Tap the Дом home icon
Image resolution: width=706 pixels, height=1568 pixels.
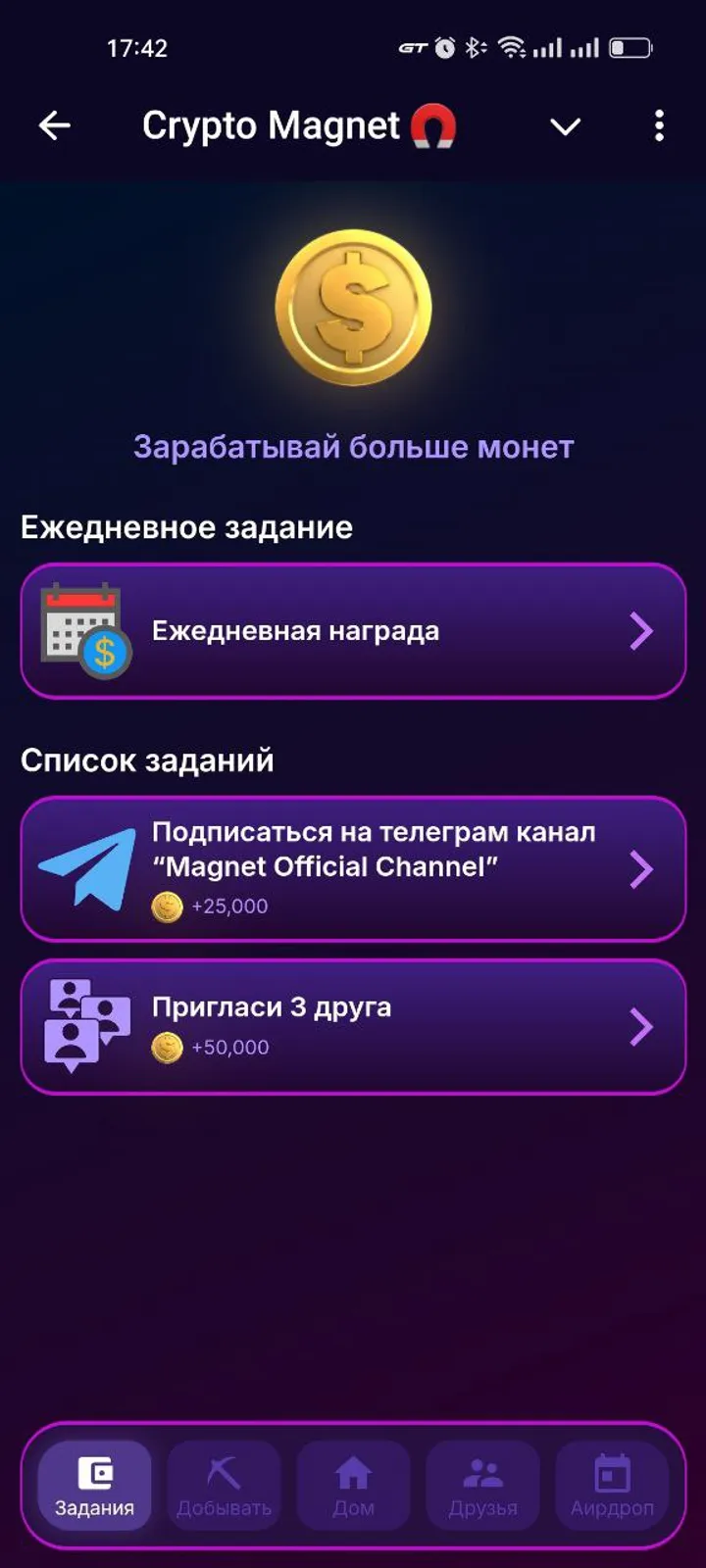tap(353, 1470)
